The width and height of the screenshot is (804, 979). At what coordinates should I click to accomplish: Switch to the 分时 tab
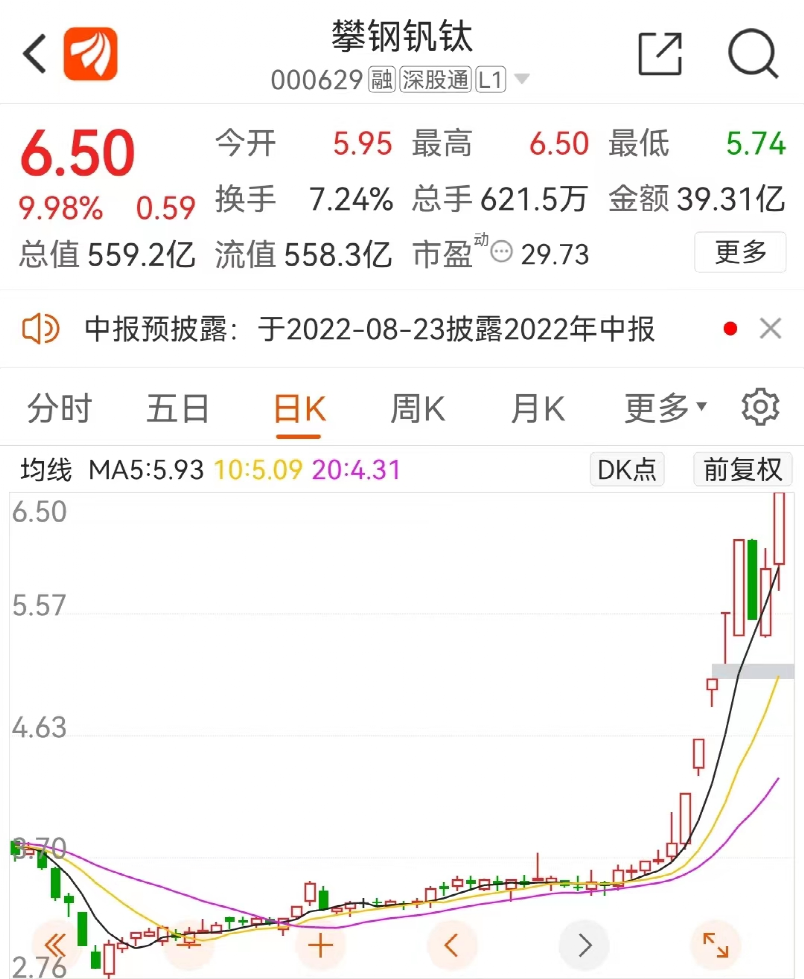[x=60, y=408]
